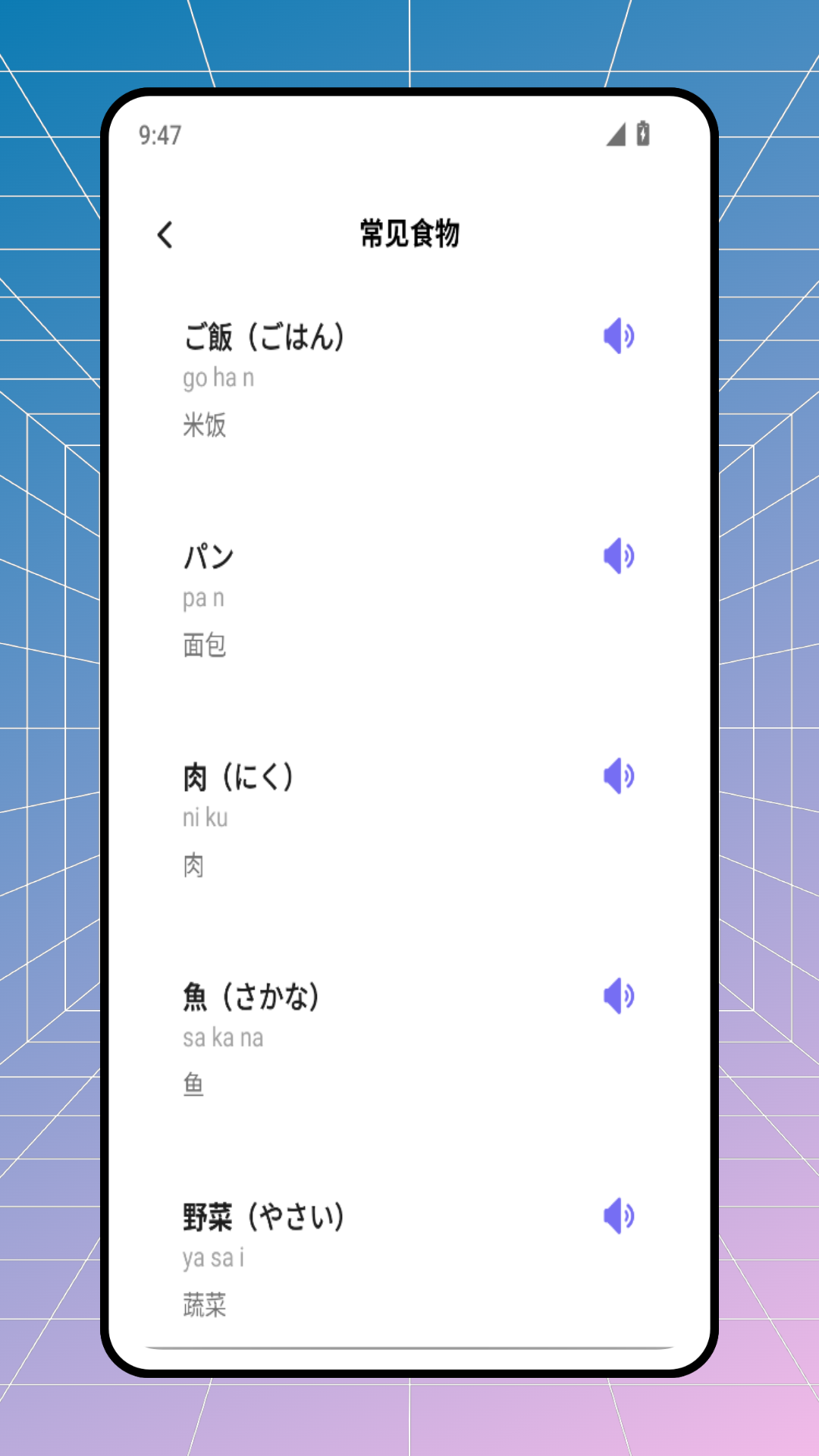Select the word ご飯 (ごはん)
Viewport: 819px width, 1456px height.
[265, 338]
